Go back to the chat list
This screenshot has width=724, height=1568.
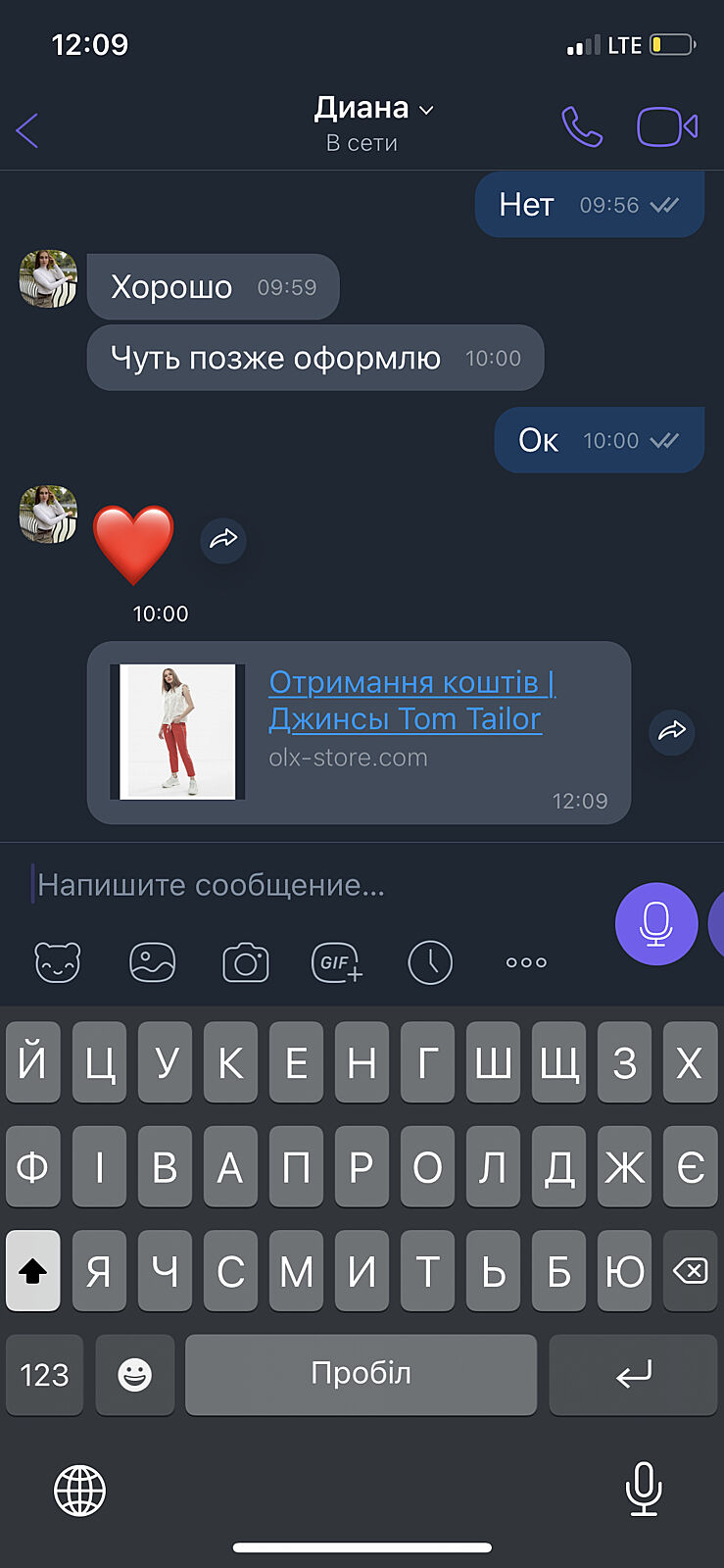click(x=27, y=129)
